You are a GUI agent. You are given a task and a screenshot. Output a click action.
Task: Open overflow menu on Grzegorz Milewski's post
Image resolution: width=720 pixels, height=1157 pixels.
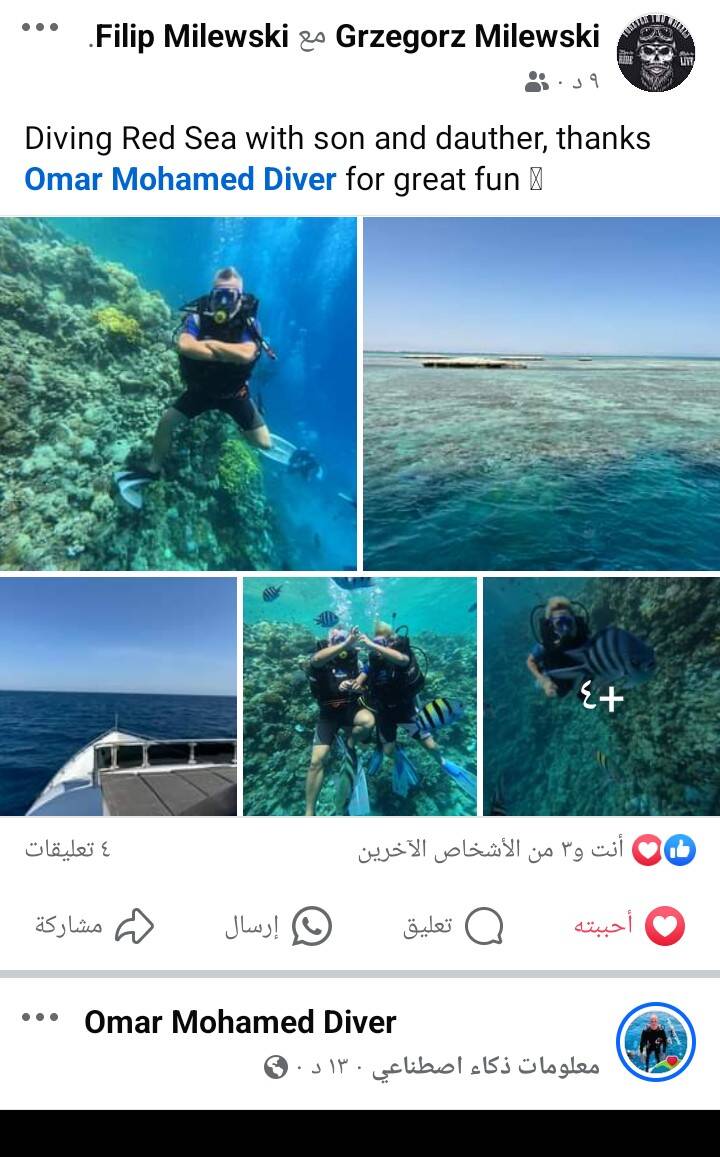pos(40,27)
